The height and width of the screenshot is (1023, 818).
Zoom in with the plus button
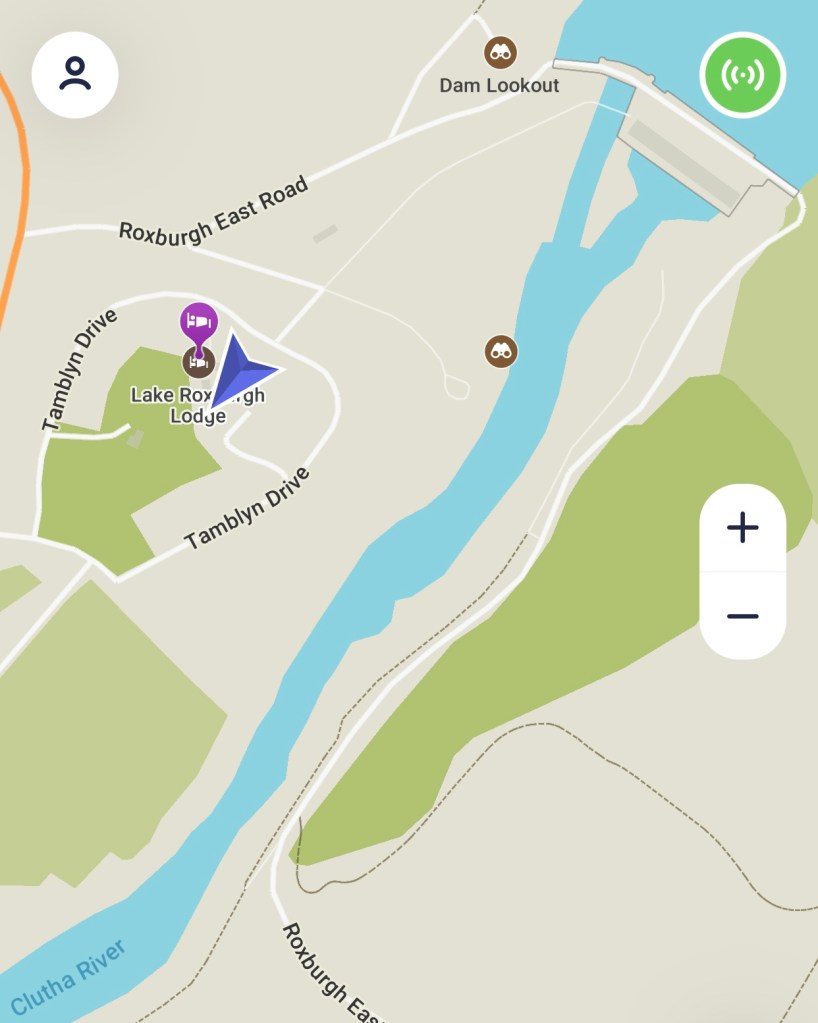point(742,528)
